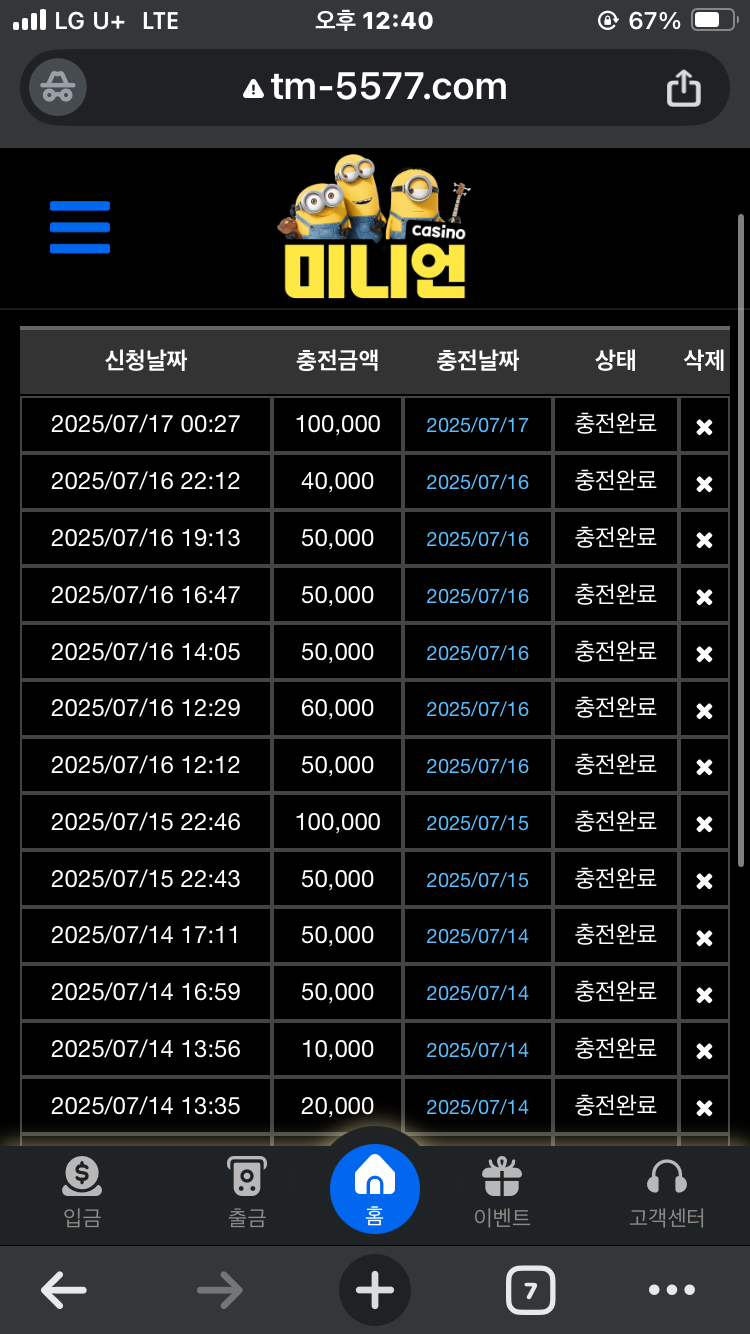
Task: Return to 홈 home tab
Action: (375, 1189)
